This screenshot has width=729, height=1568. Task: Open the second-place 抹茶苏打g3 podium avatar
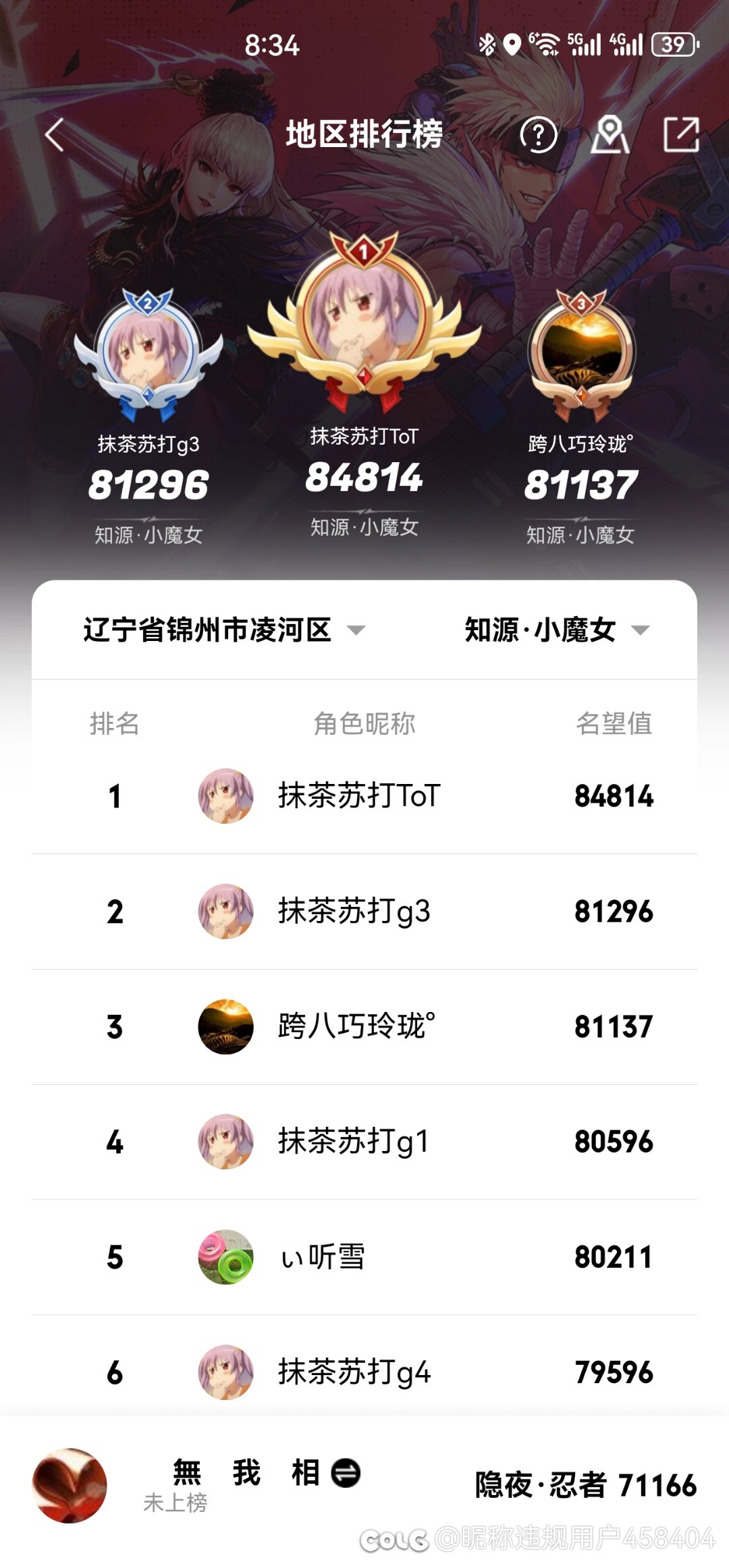(x=148, y=351)
